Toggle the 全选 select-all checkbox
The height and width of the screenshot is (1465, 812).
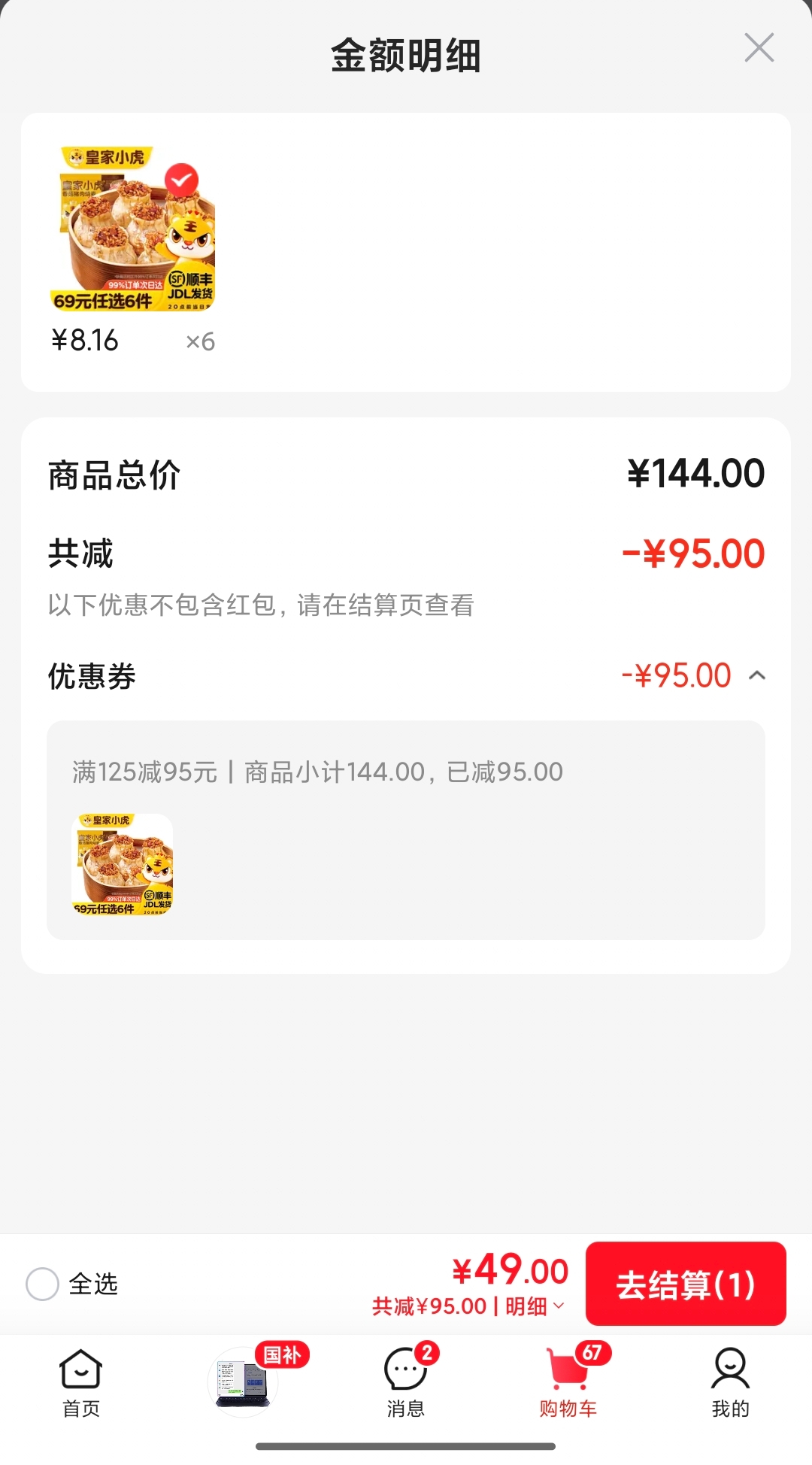point(42,1284)
